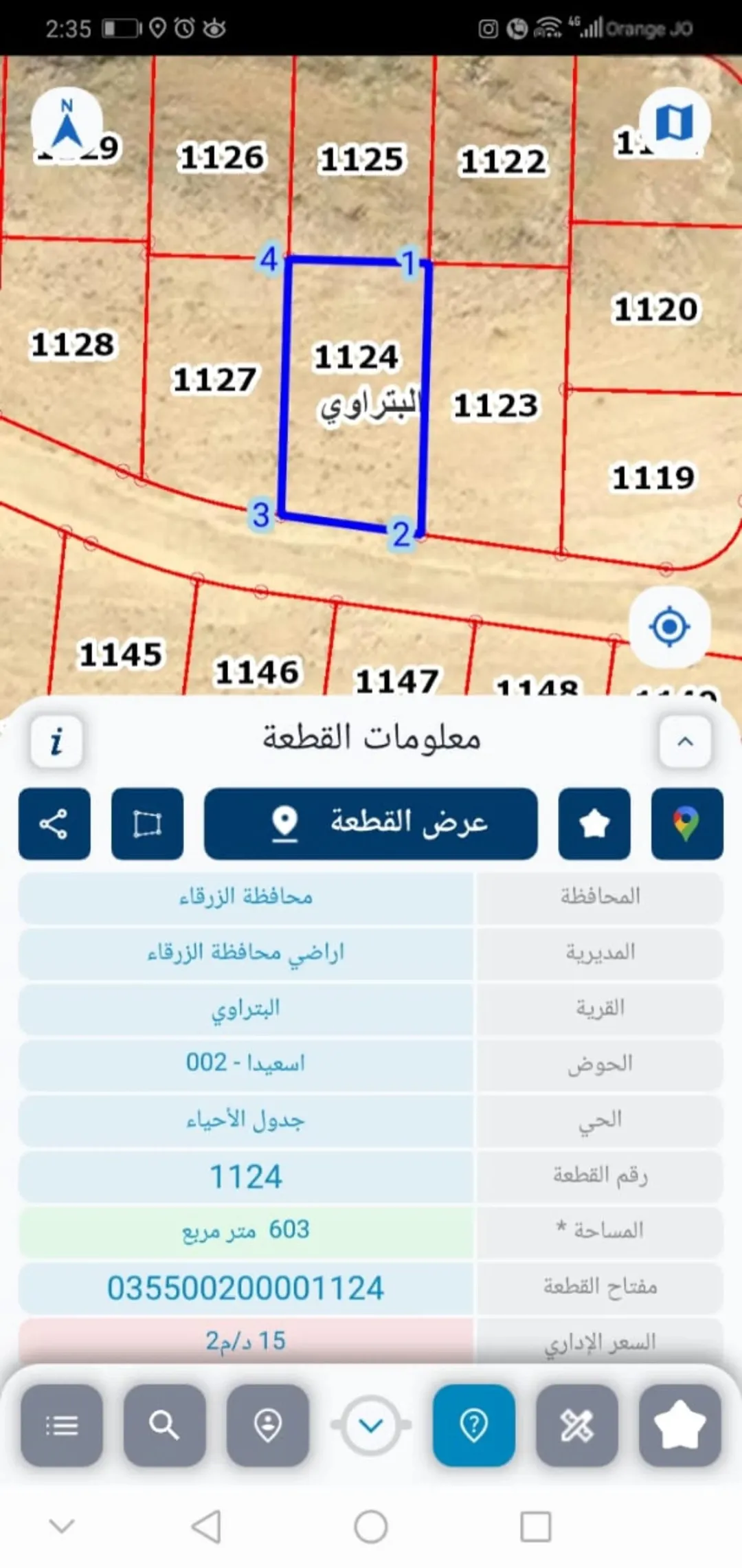
Task: Open the list menu in bottom toolbar
Action: [62, 1425]
